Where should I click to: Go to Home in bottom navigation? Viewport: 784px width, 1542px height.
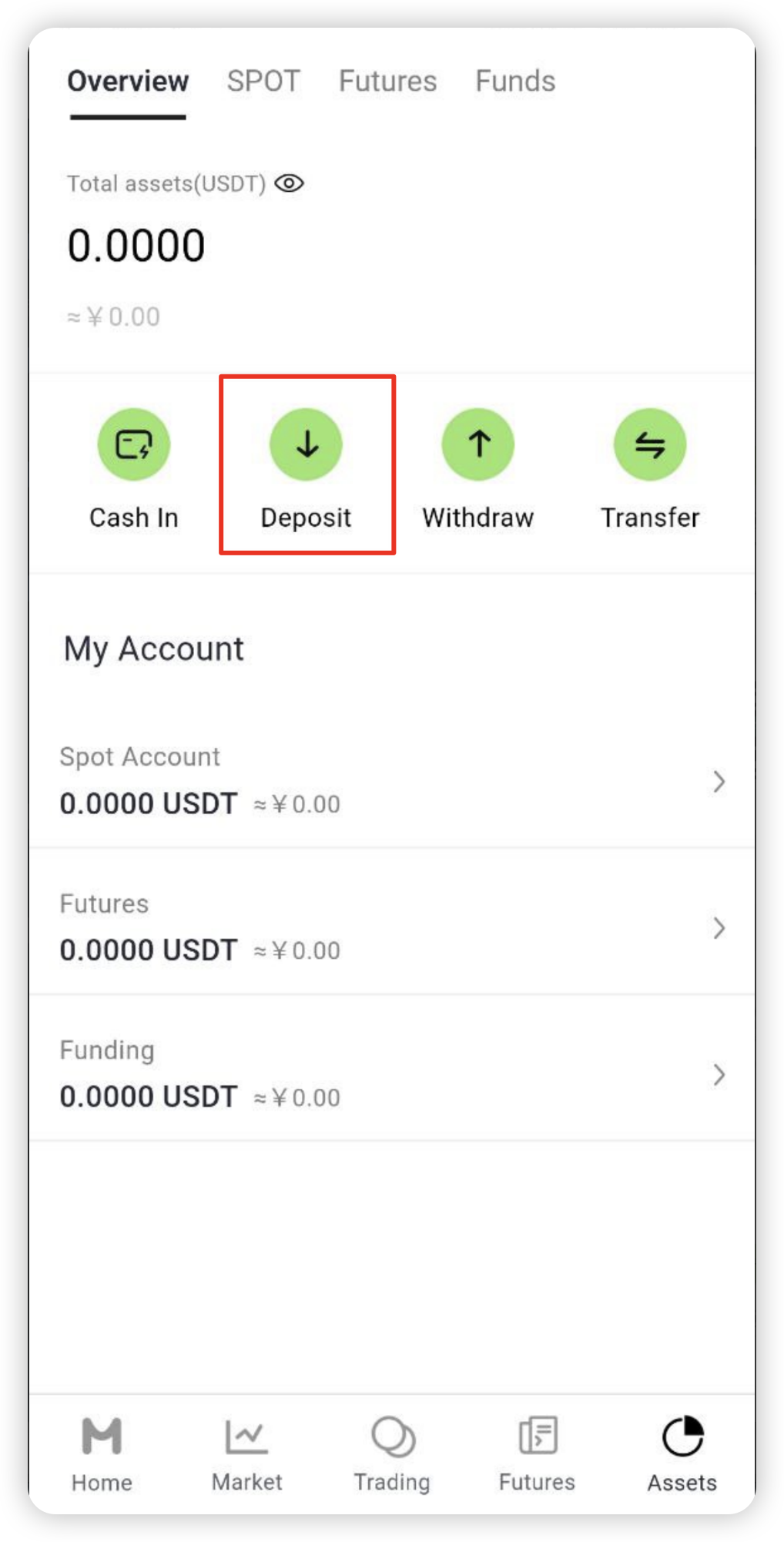(102, 1454)
